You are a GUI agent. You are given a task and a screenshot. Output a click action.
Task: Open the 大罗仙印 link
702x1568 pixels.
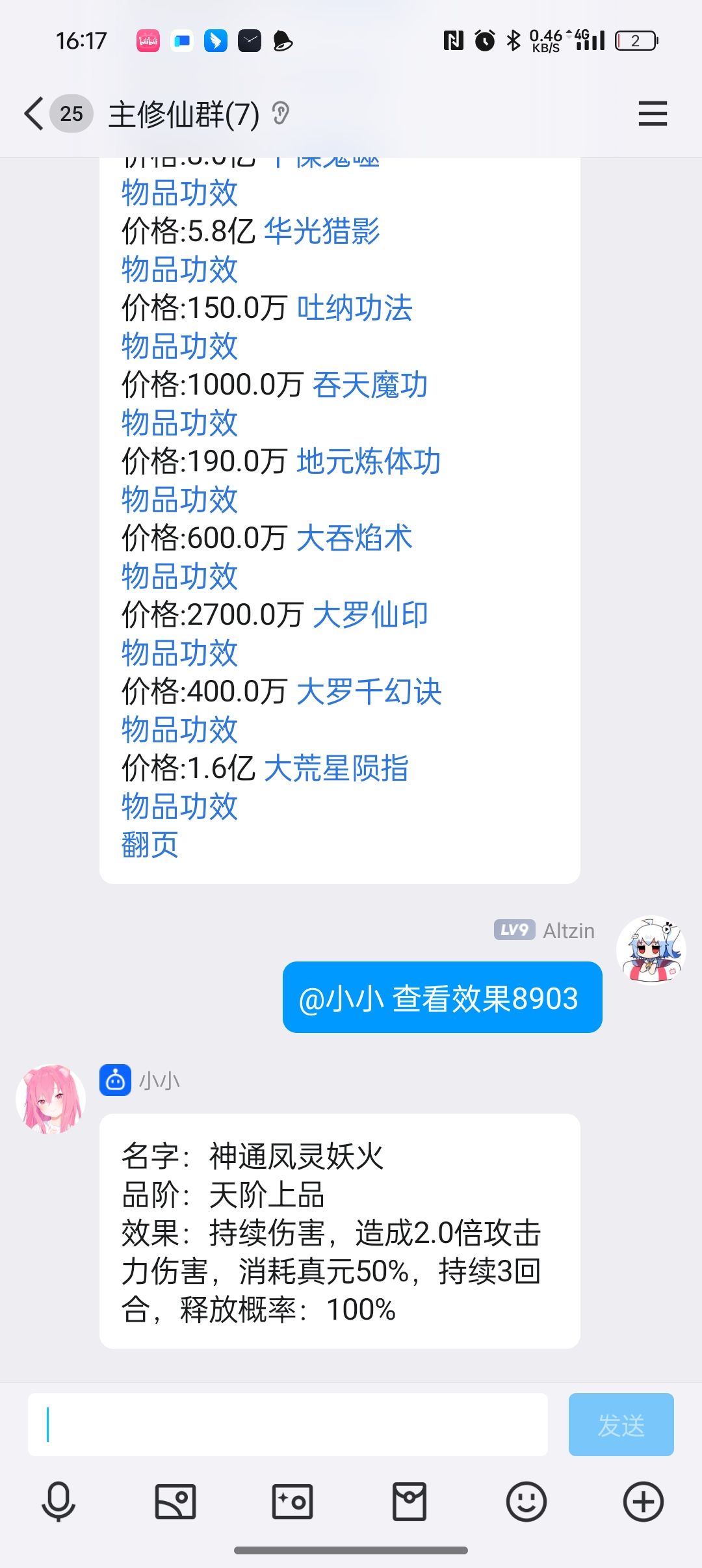tap(370, 614)
